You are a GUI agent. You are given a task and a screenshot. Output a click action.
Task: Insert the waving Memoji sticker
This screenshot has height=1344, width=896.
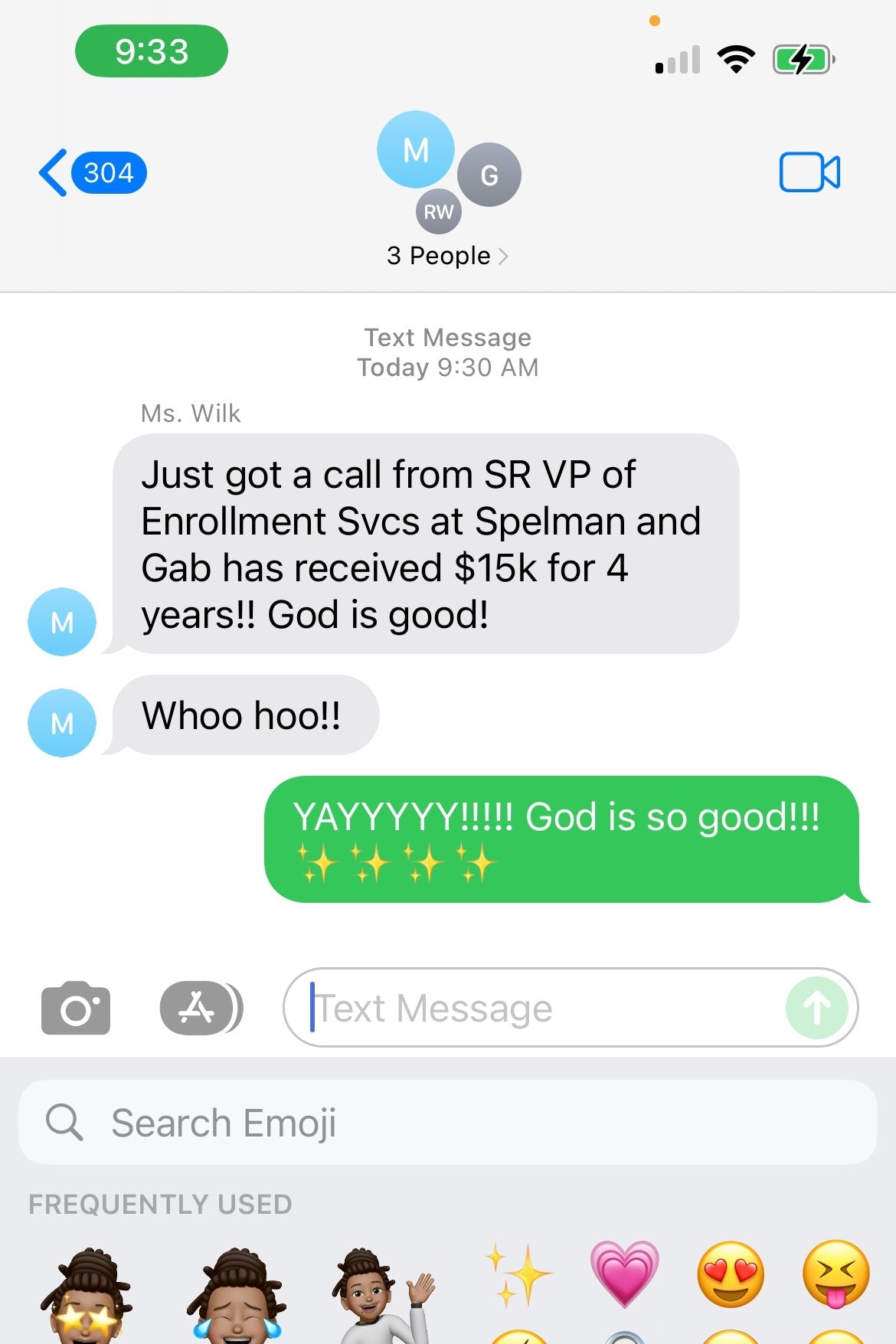[381, 1296]
